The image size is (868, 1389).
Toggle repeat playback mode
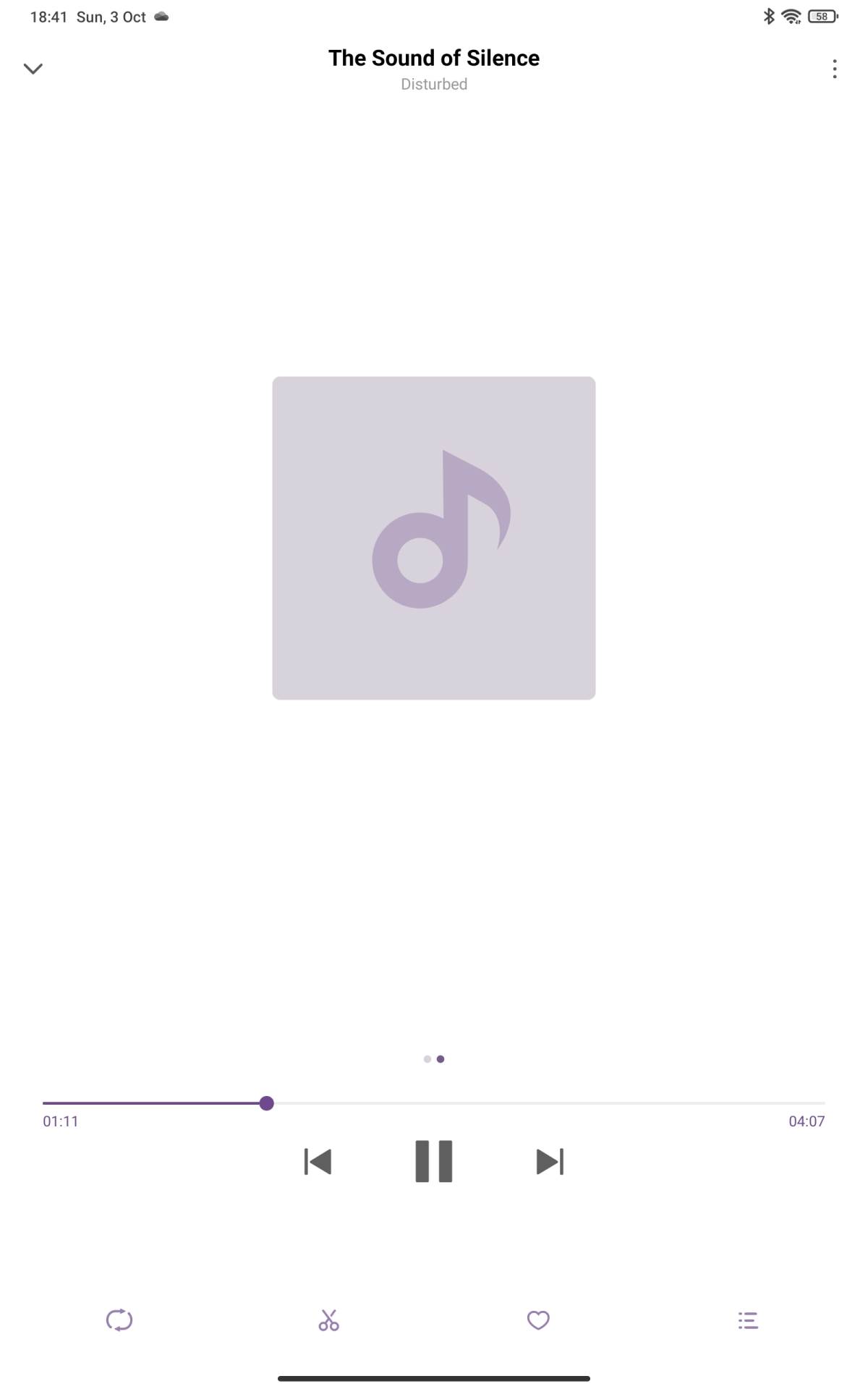point(120,1320)
